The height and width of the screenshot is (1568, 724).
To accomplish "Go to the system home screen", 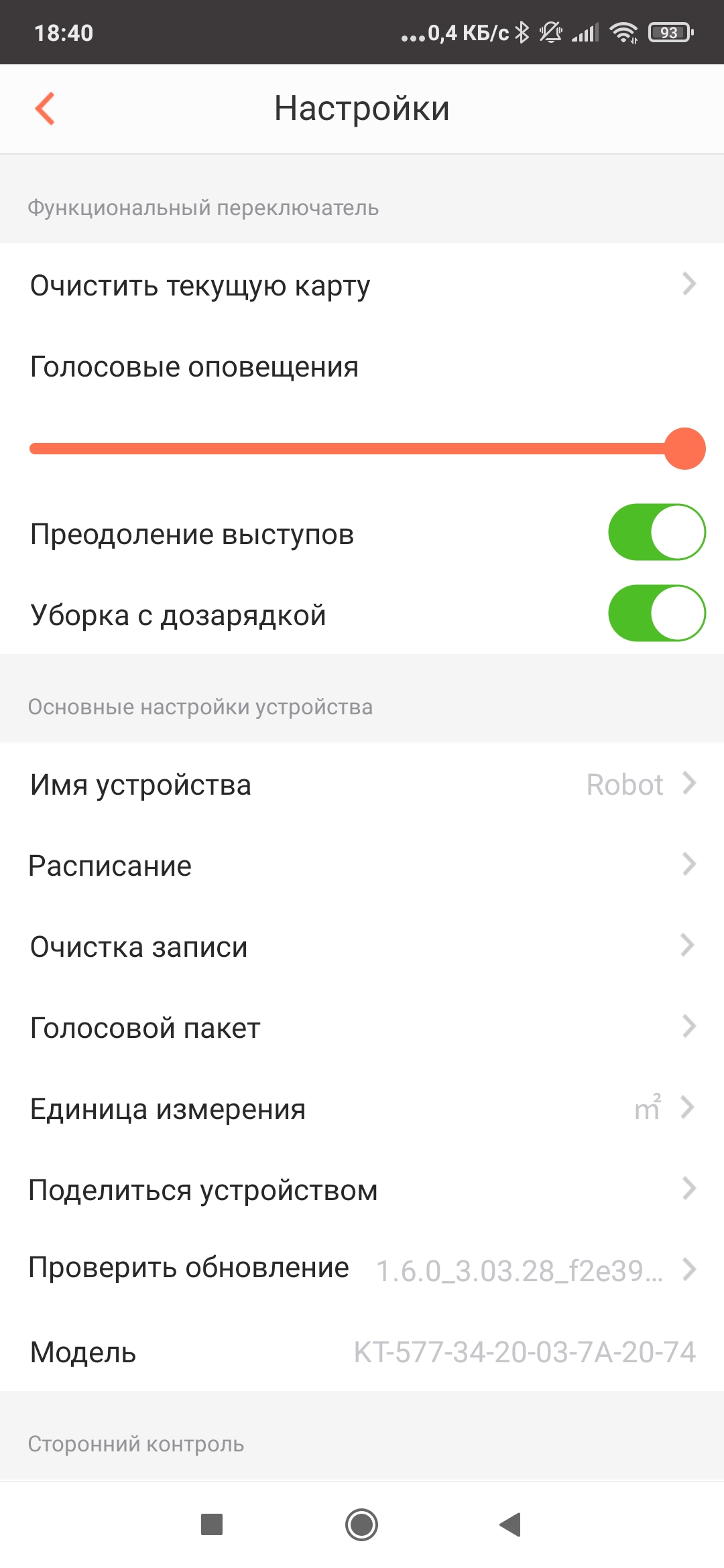I will point(362,1525).
